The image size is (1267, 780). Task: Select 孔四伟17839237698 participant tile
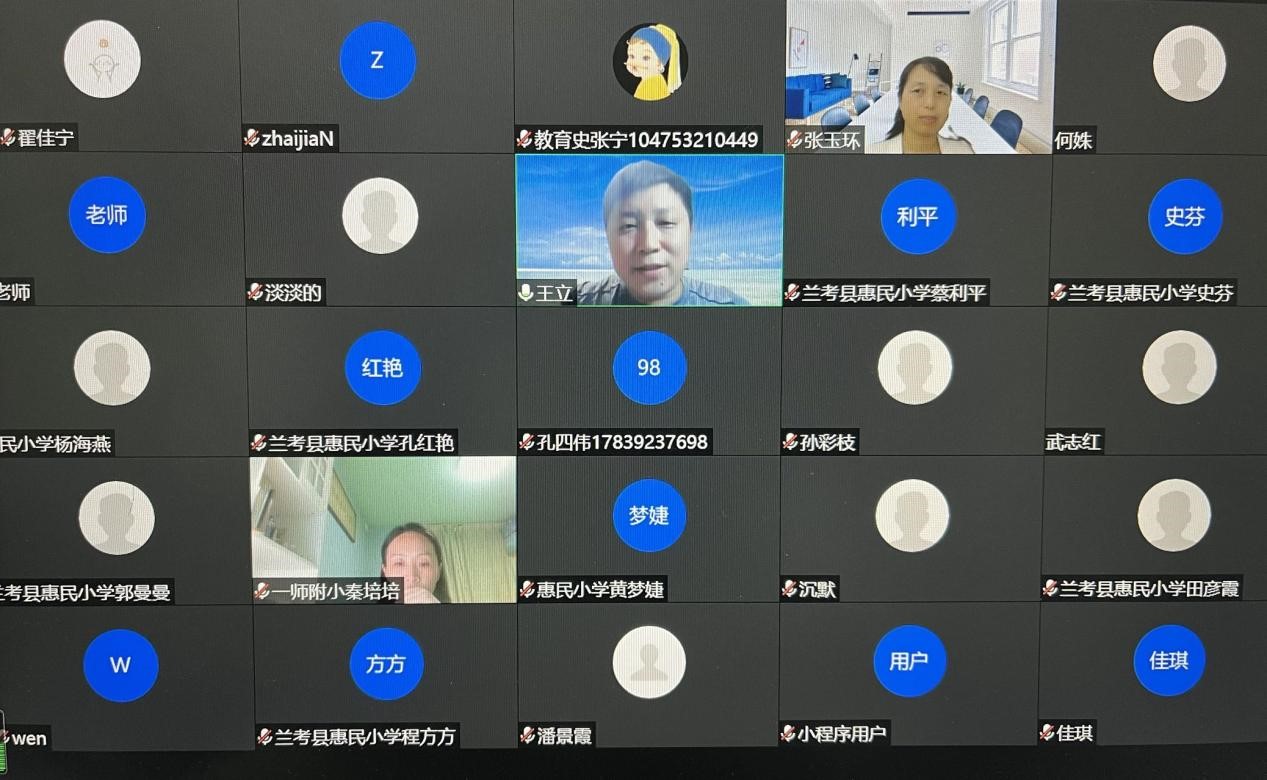[x=649, y=381]
